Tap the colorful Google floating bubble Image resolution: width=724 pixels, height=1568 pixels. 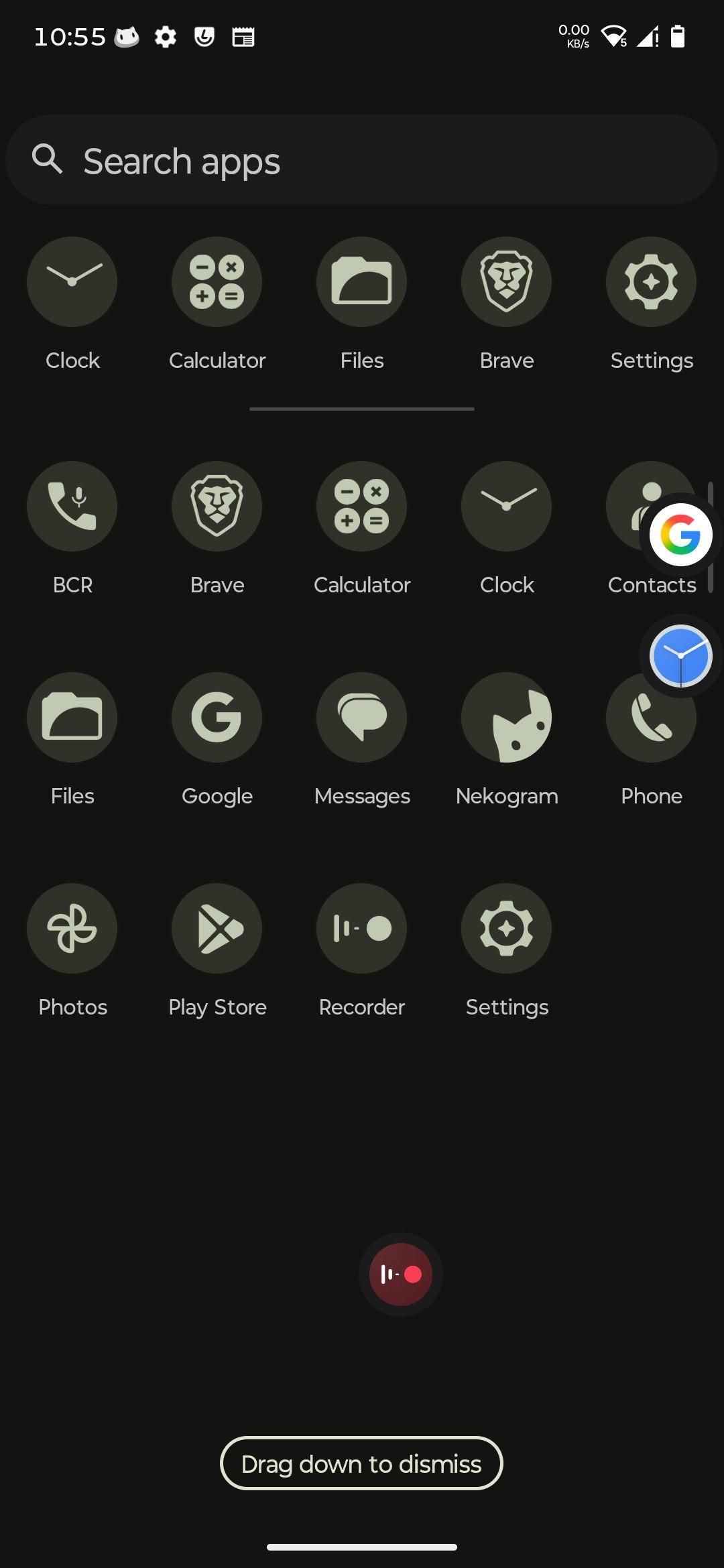click(680, 535)
